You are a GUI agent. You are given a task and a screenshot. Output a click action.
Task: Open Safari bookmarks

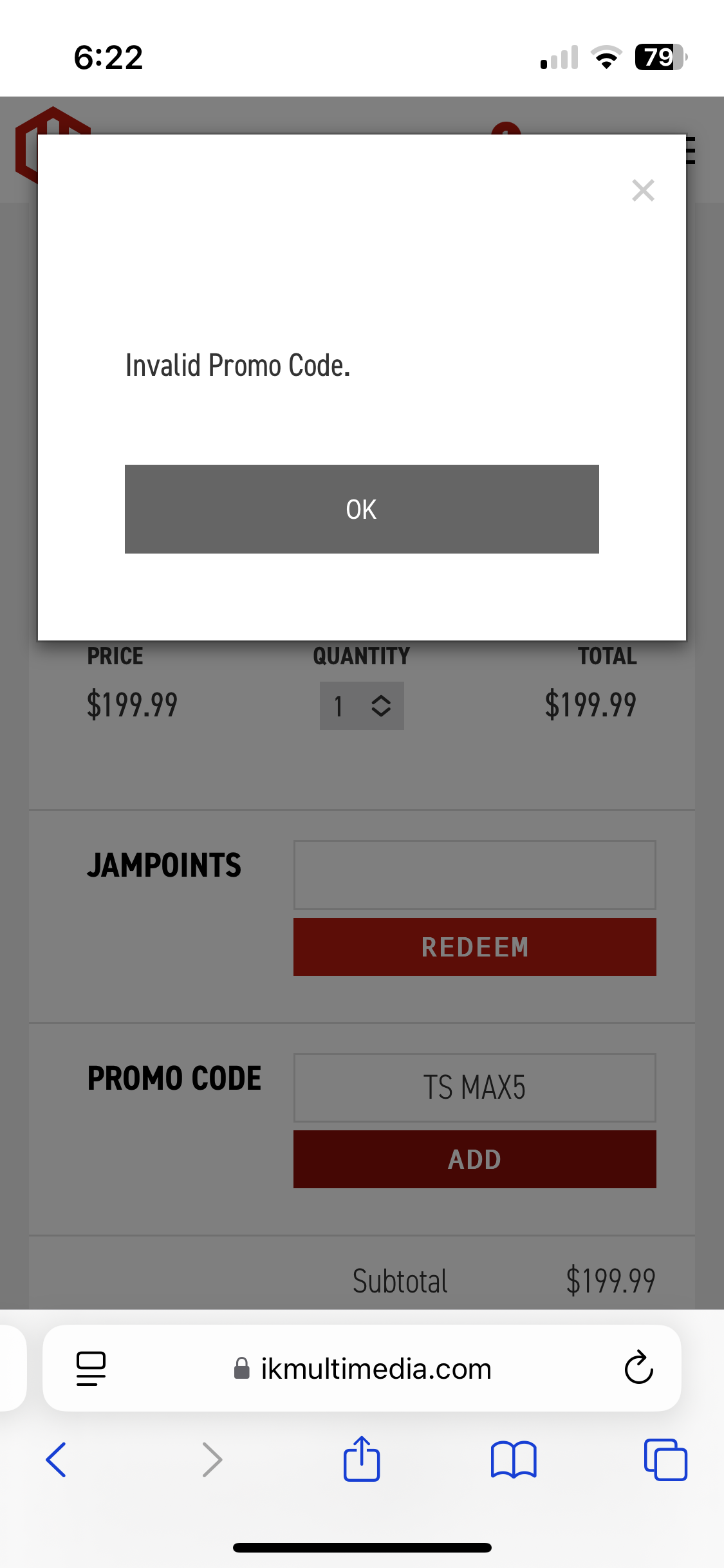(513, 1460)
